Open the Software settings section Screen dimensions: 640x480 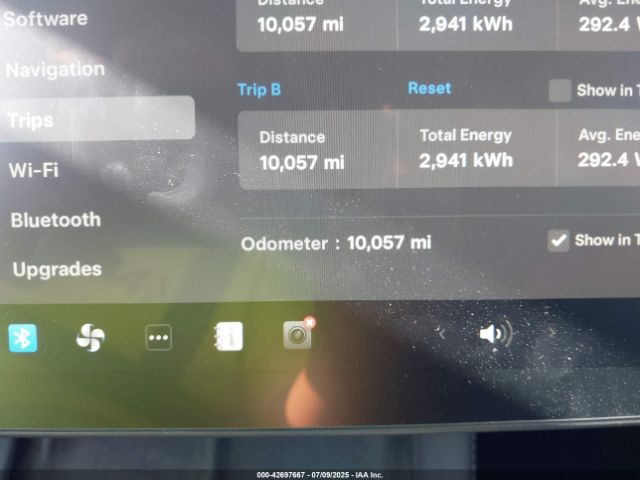(x=46, y=19)
